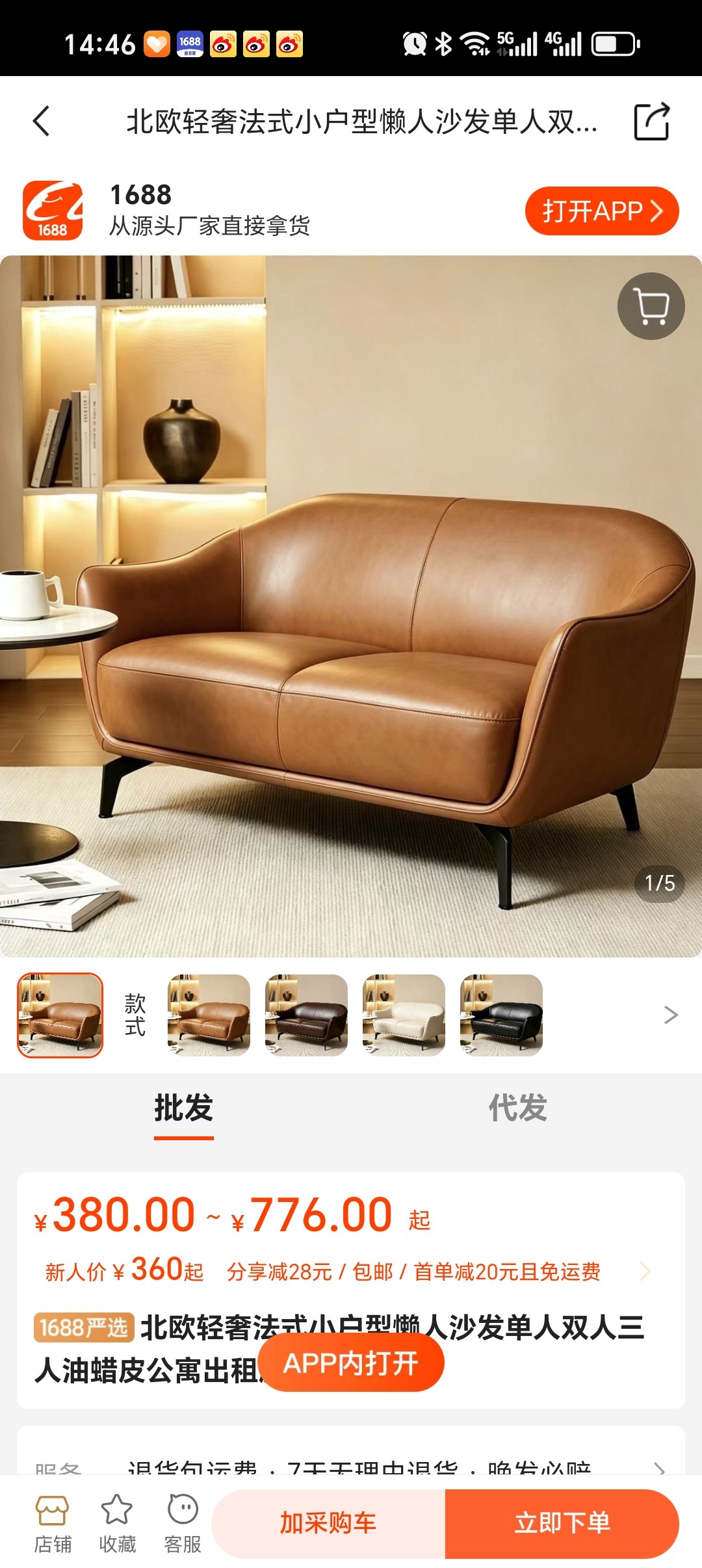Switch to the 代发 tab
Screen dimensions: 702x1568
(x=517, y=1108)
